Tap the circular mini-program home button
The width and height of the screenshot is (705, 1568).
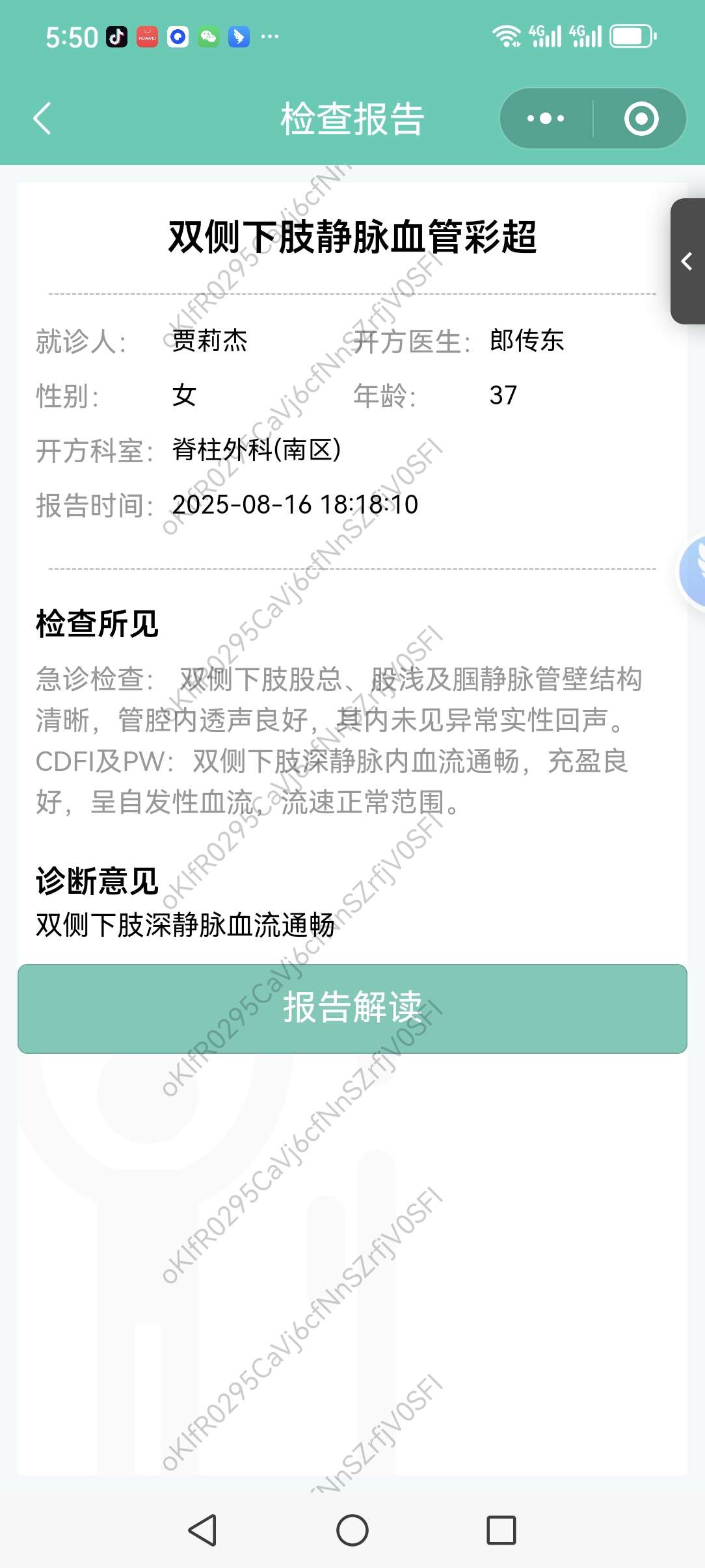[x=640, y=118]
